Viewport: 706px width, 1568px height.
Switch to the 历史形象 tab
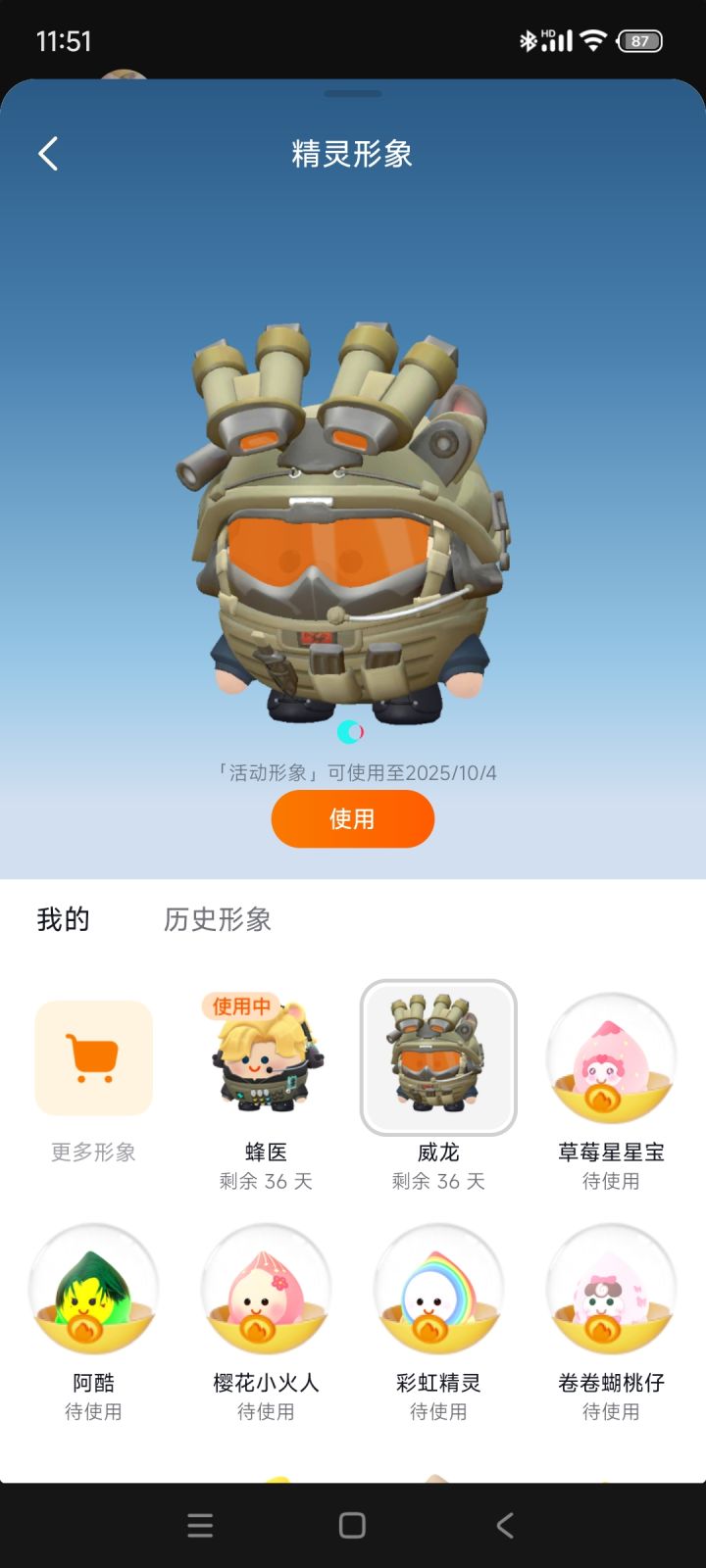pyautogui.click(x=220, y=919)
